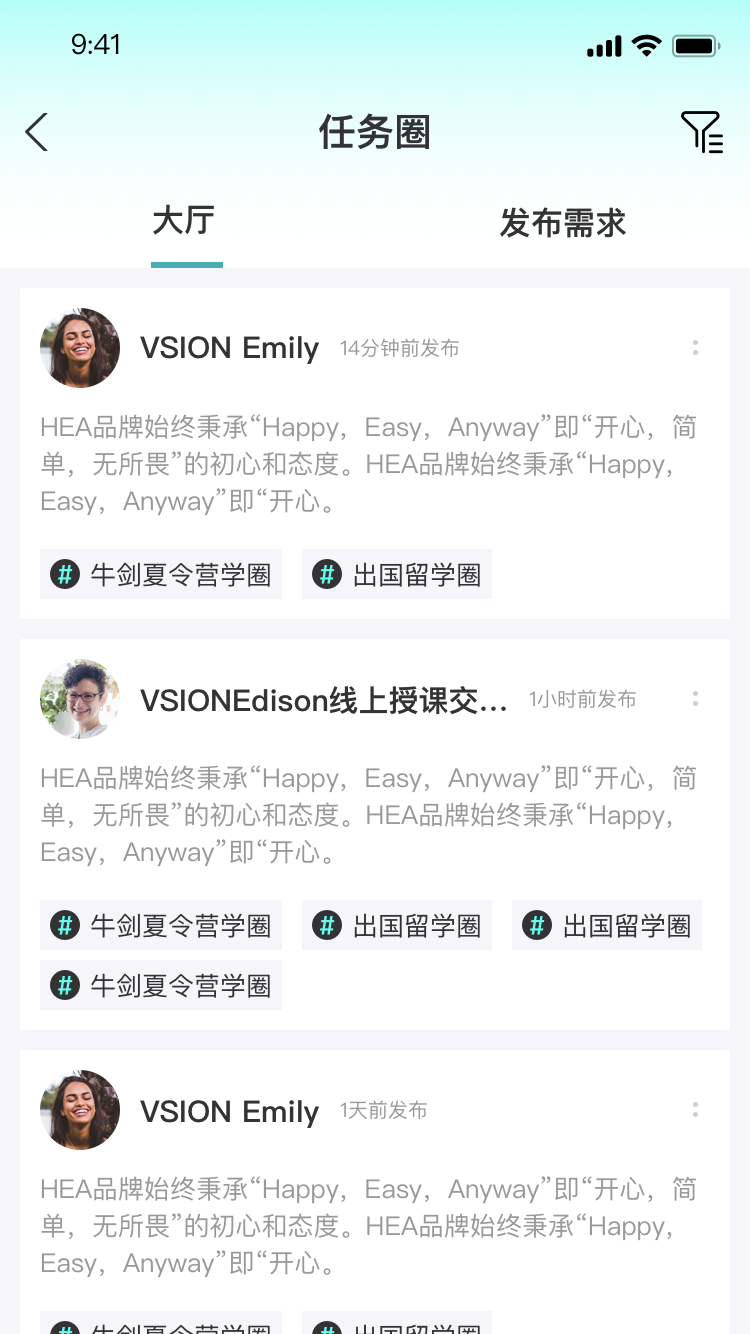Open overflow menu on the 1天前发布 post

click(x=695, y=1110)
